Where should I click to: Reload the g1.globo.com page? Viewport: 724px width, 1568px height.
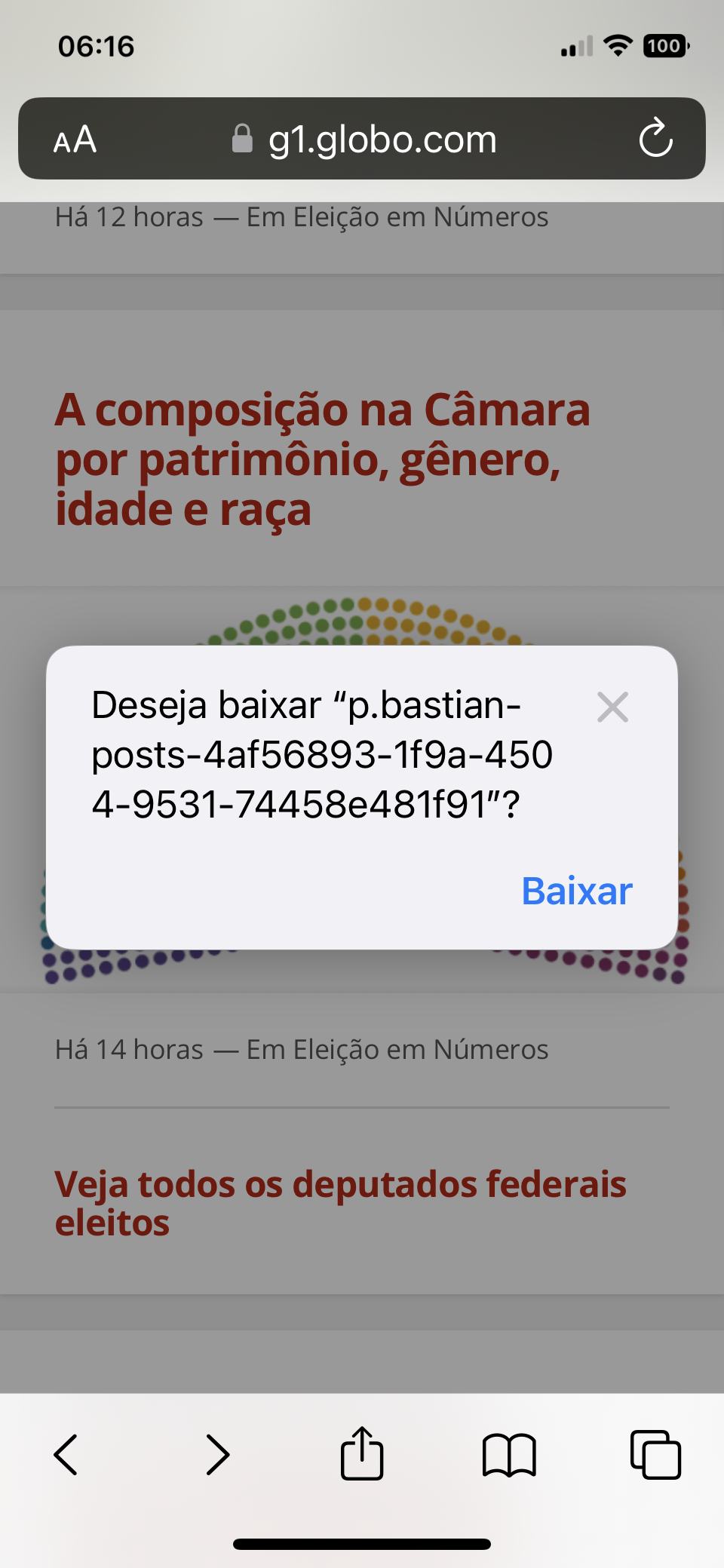(655, 138)
